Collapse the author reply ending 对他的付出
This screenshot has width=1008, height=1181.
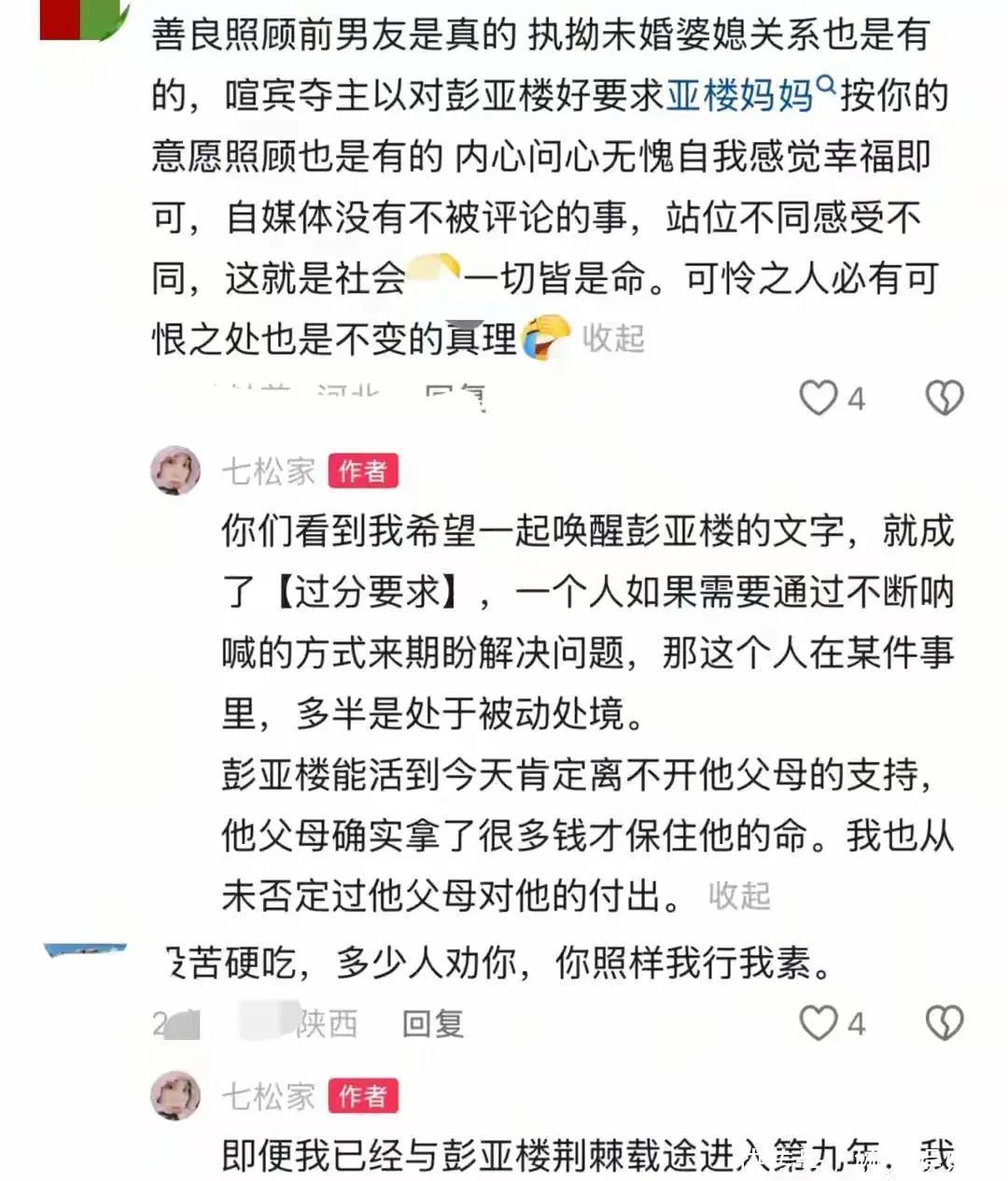tap(739, 896)
